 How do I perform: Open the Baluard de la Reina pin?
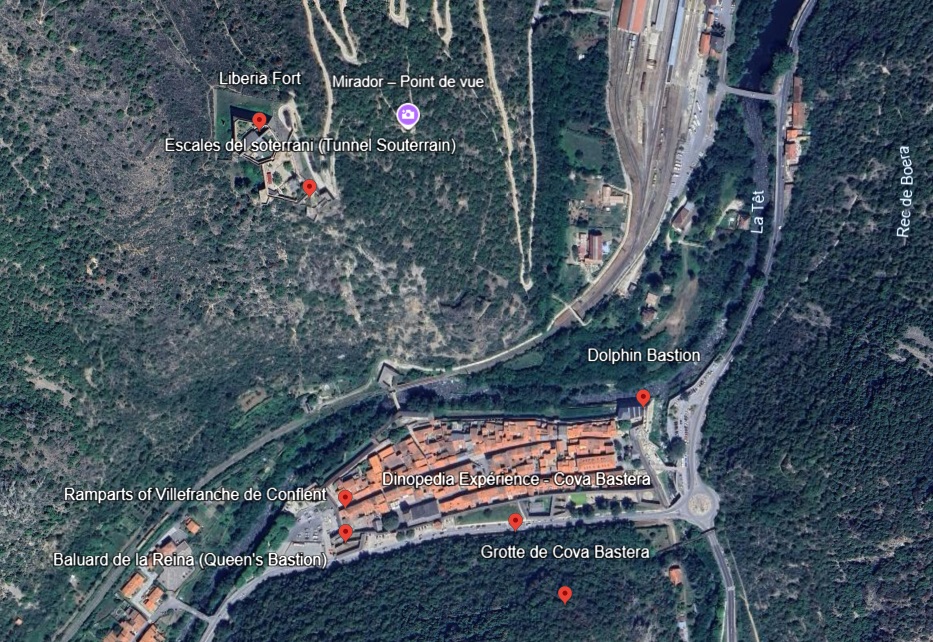click(x=345, y=532)
